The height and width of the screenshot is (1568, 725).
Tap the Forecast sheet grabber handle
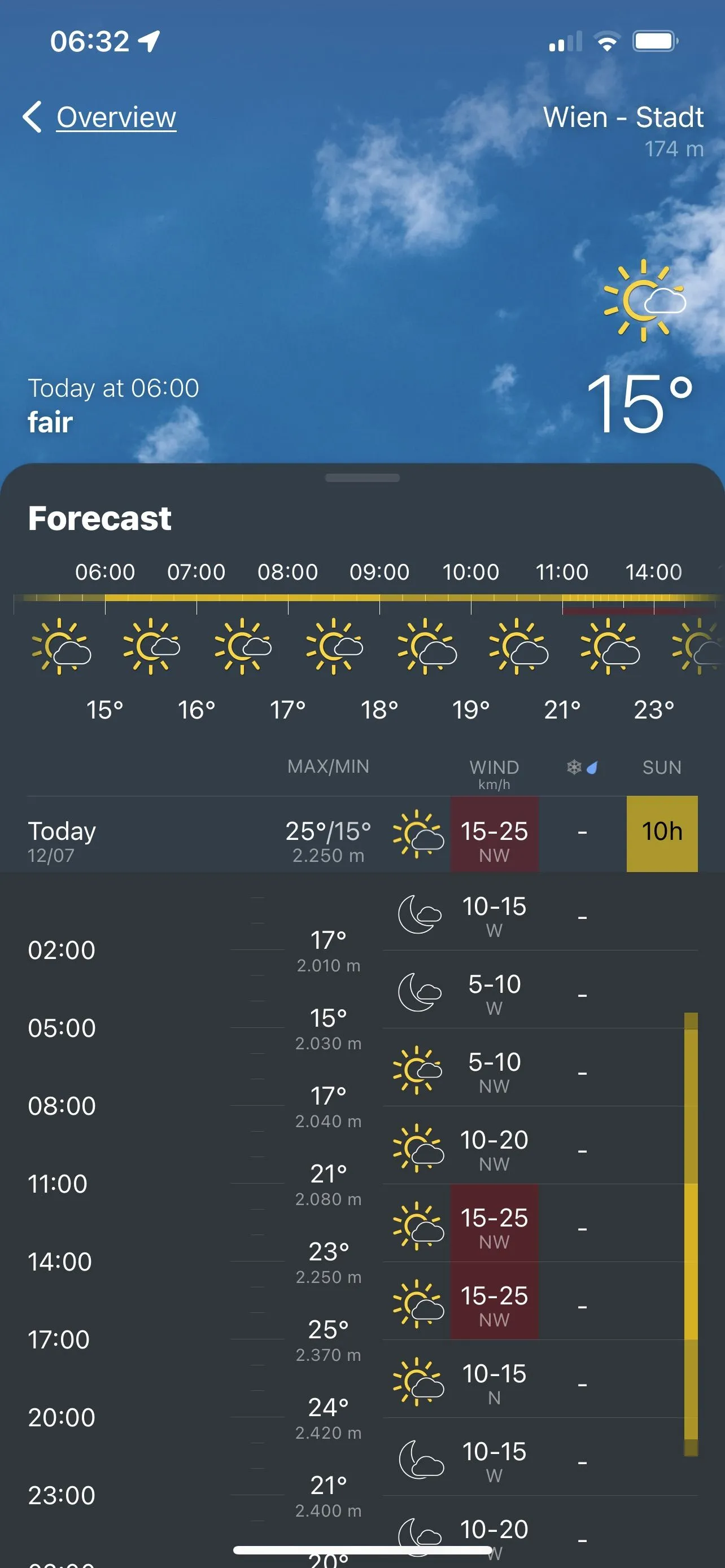click(x=362, y=478)
